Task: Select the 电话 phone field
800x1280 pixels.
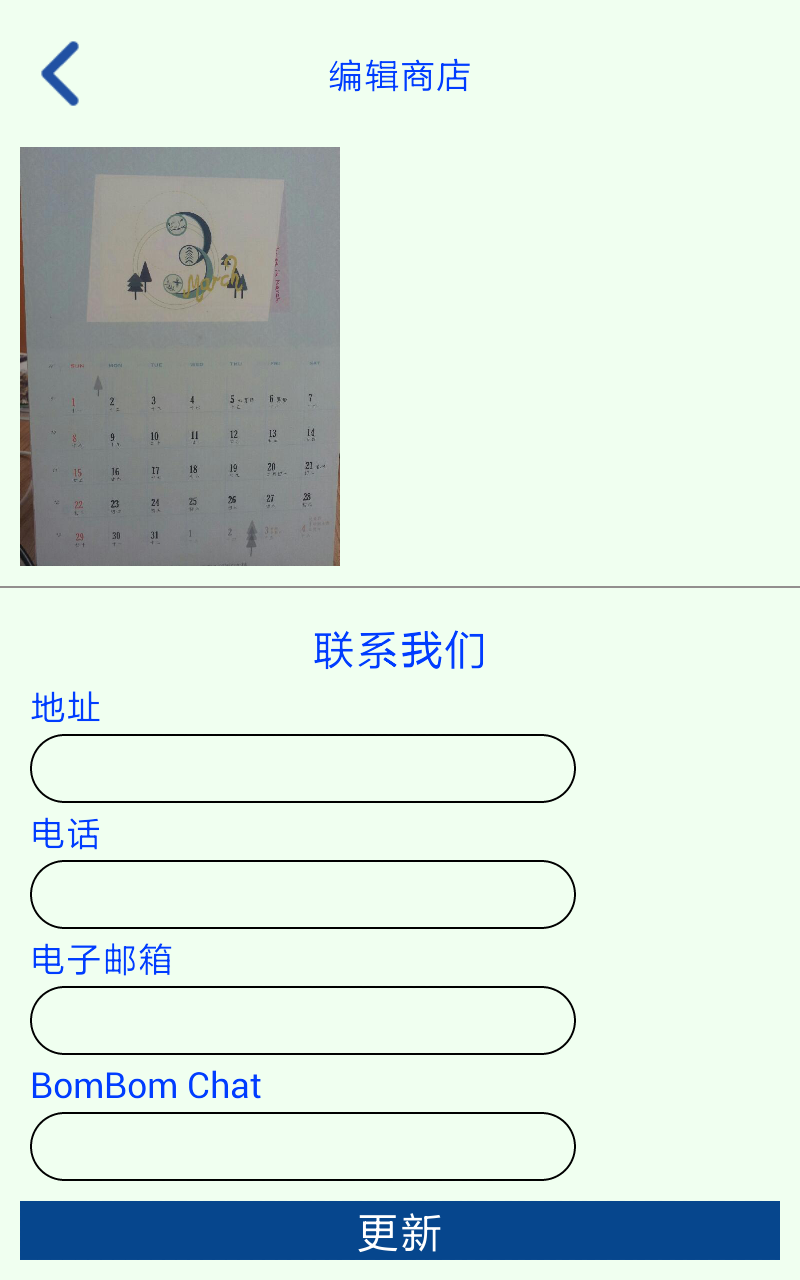Action: (x=303, y=894)
